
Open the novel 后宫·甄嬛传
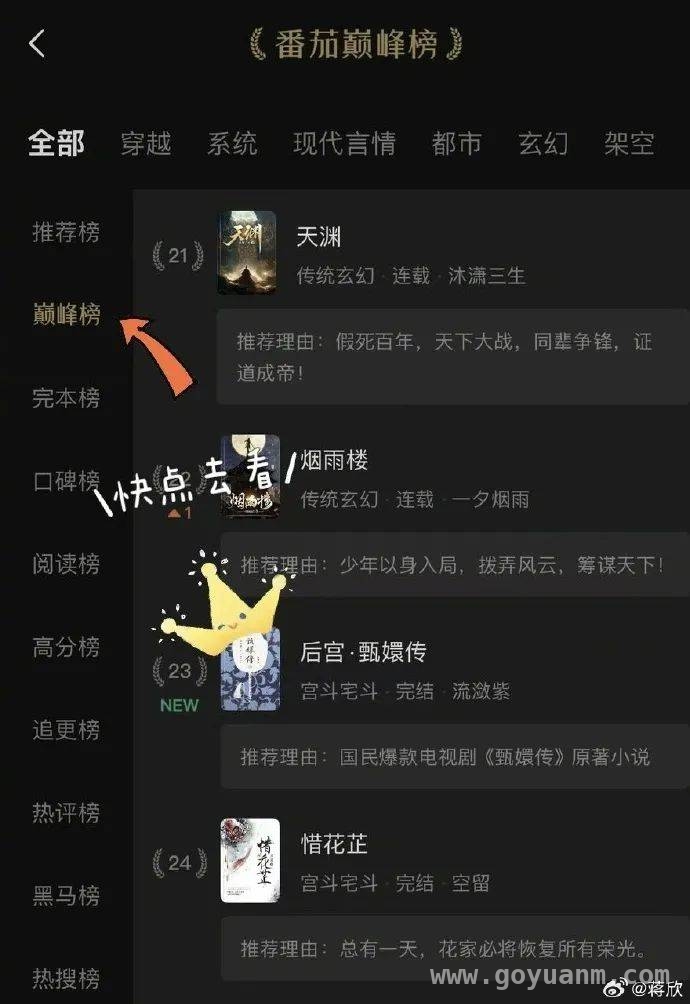(x=363, y=652)
